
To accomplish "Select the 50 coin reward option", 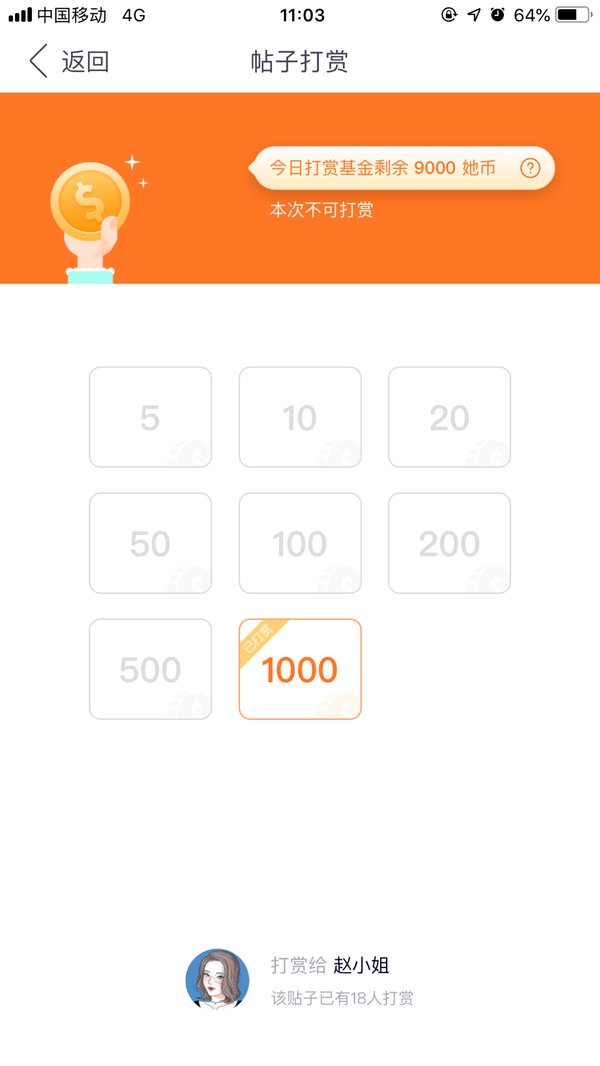I will pos(150,543).
